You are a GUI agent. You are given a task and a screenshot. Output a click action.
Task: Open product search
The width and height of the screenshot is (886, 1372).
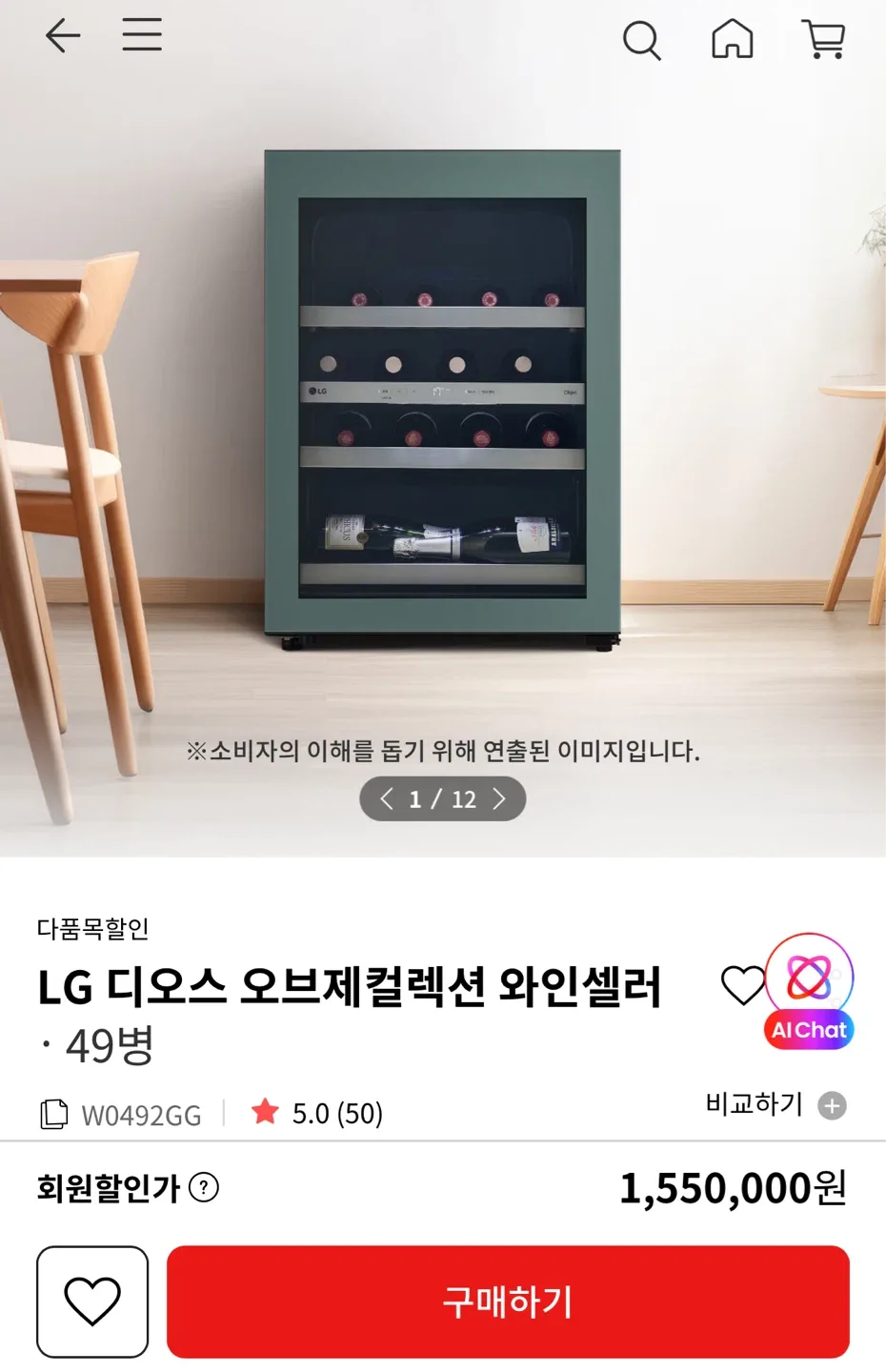click(x=641, y=41)
